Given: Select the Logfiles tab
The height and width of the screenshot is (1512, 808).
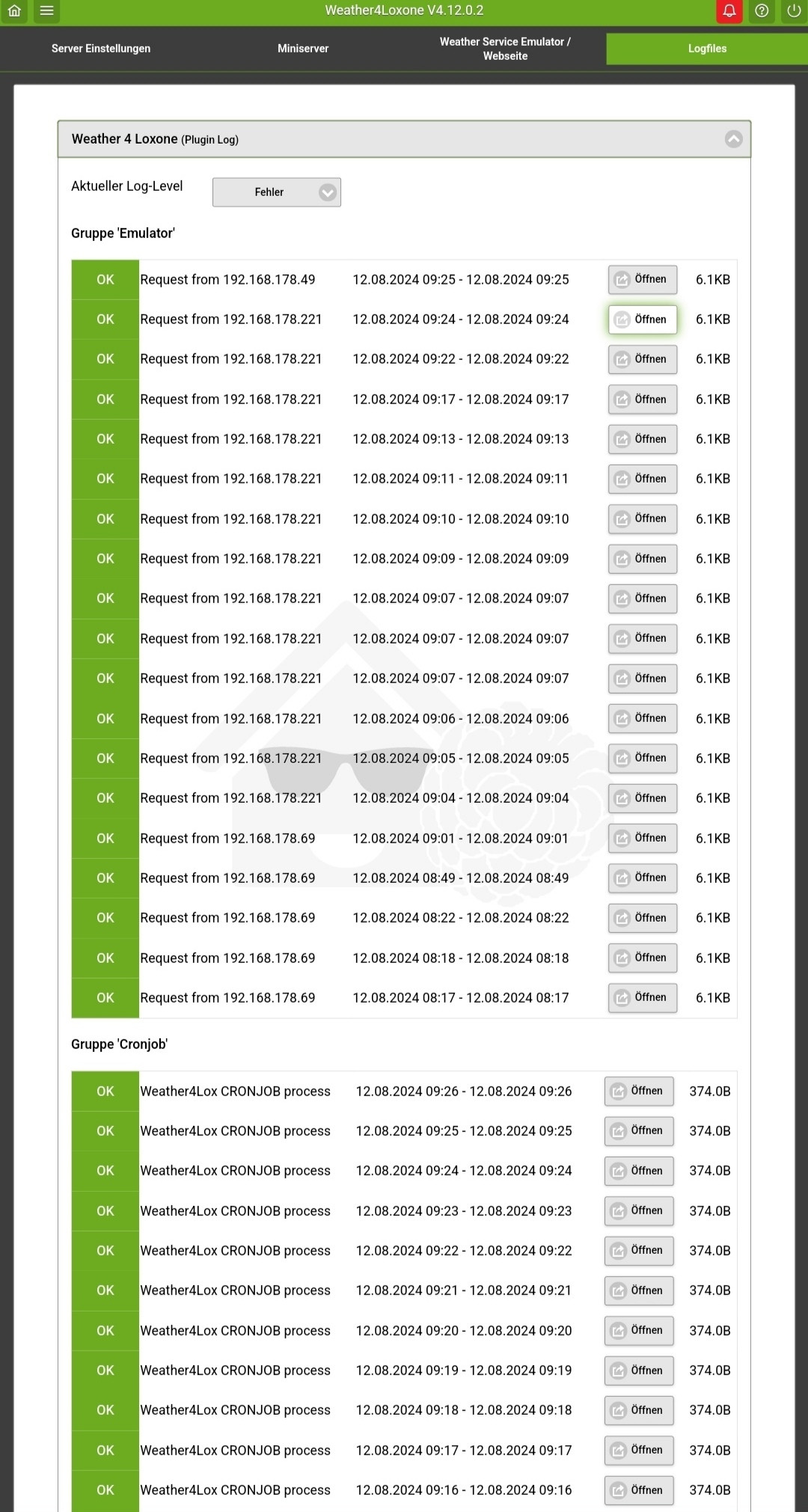Looking at the screenshot, I should 707,49.
